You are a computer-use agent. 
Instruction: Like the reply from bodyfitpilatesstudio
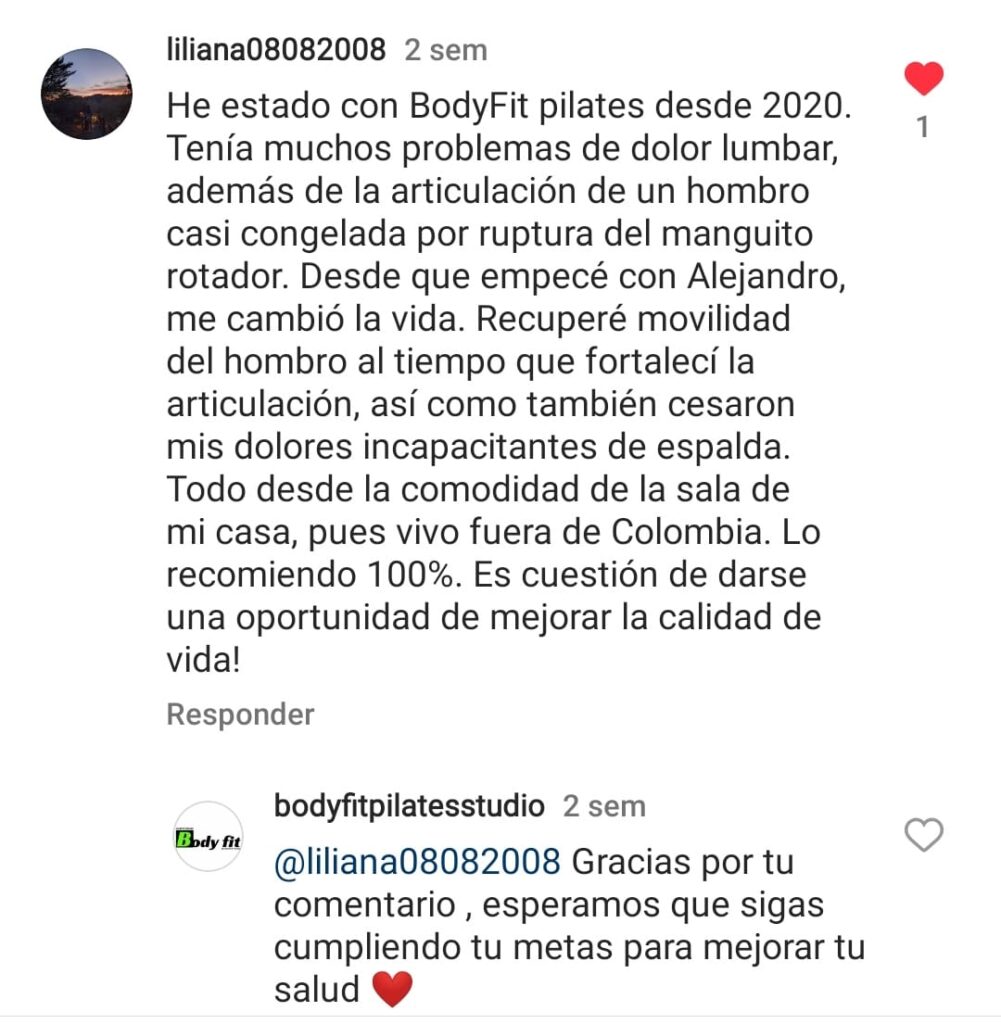pos(923,834)
